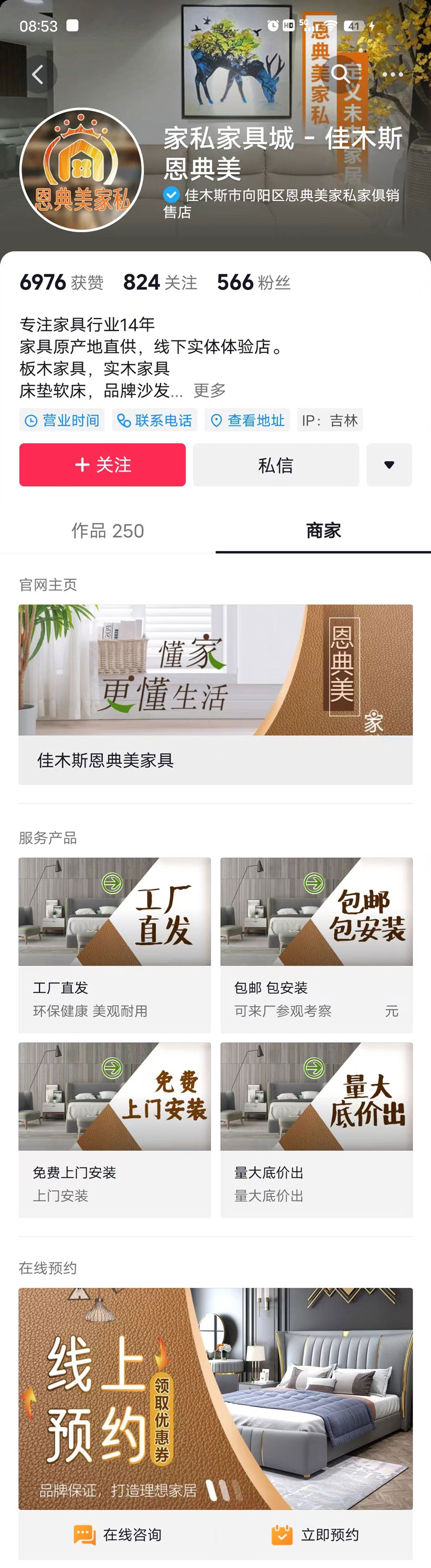Screen dimensions: 431x1568
Task: View the 免费上门安装 service card
Action: pos(114,1129)
